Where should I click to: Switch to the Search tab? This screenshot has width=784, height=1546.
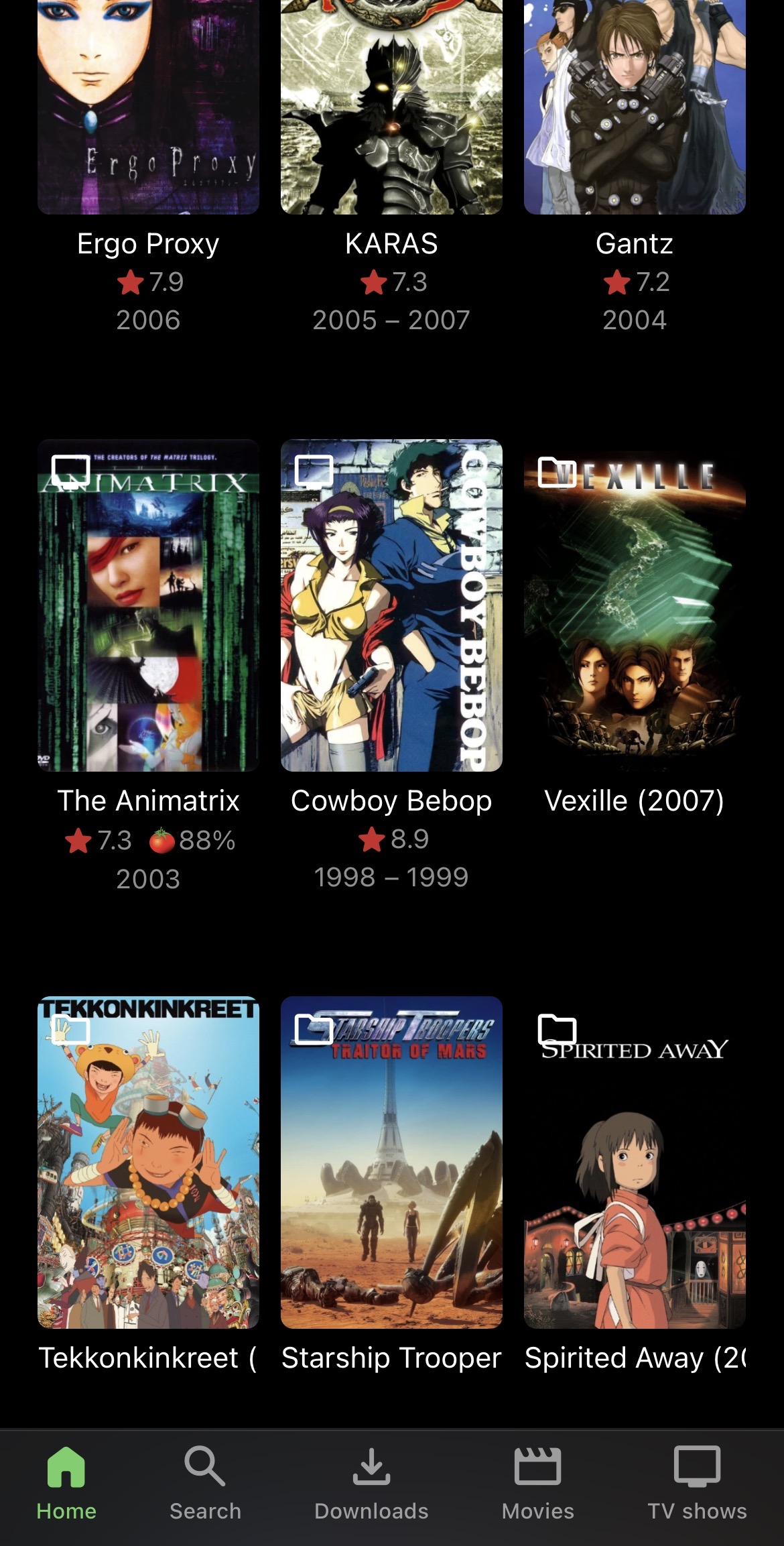point(205,1483)
